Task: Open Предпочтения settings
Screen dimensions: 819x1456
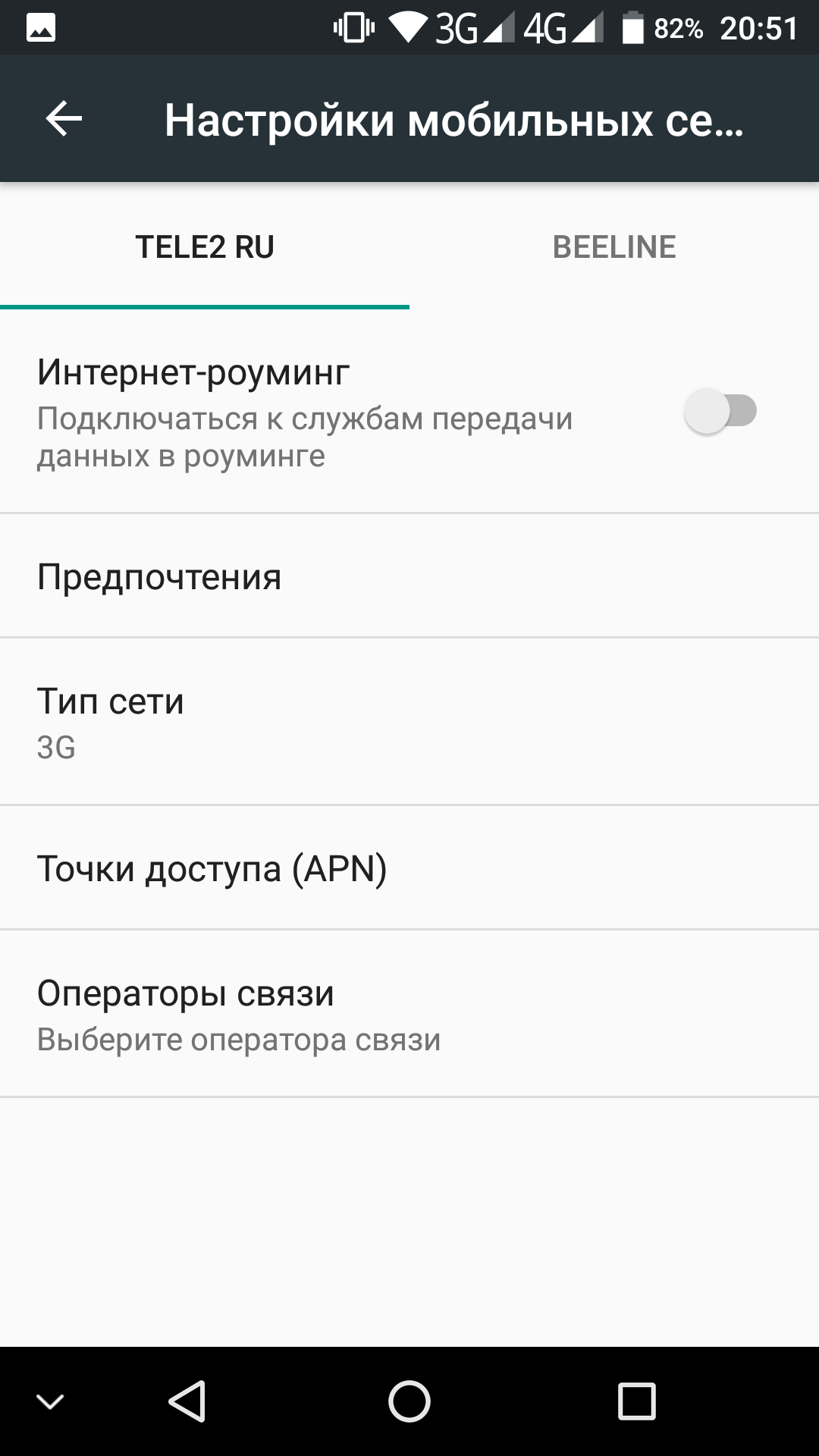Action: coord(409,576)
